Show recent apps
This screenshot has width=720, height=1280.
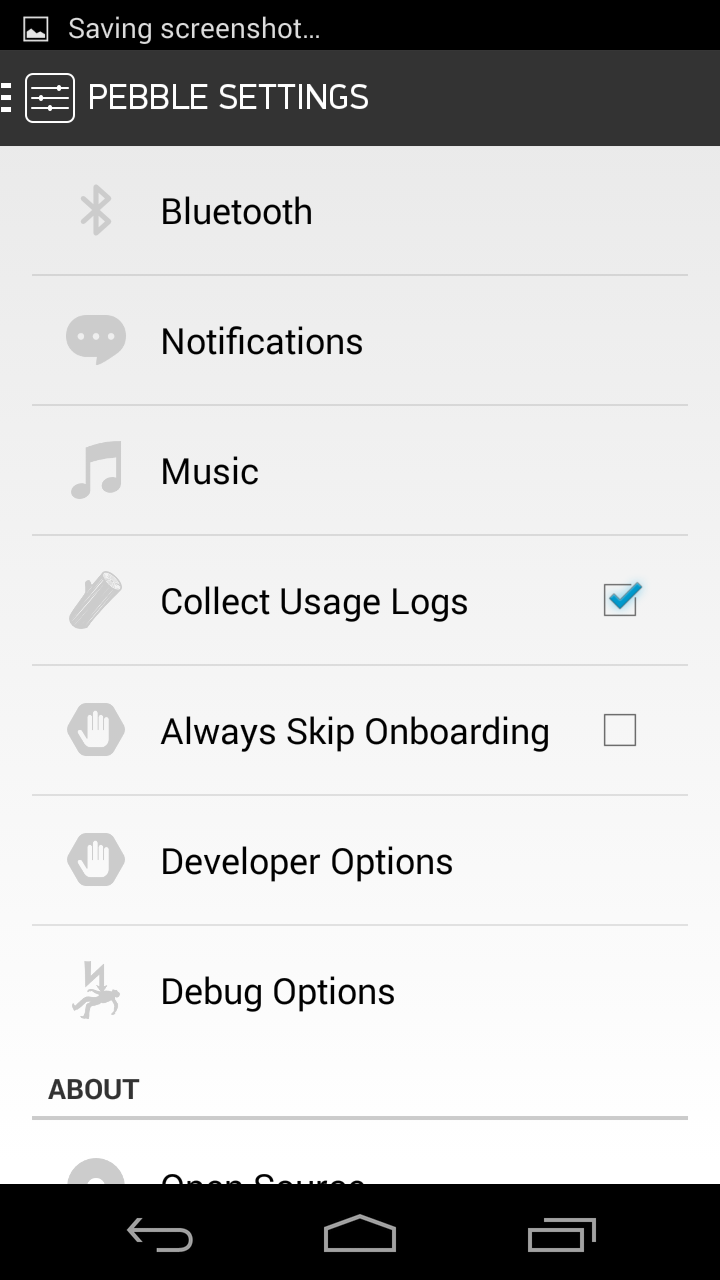(x=561, y=1234)
